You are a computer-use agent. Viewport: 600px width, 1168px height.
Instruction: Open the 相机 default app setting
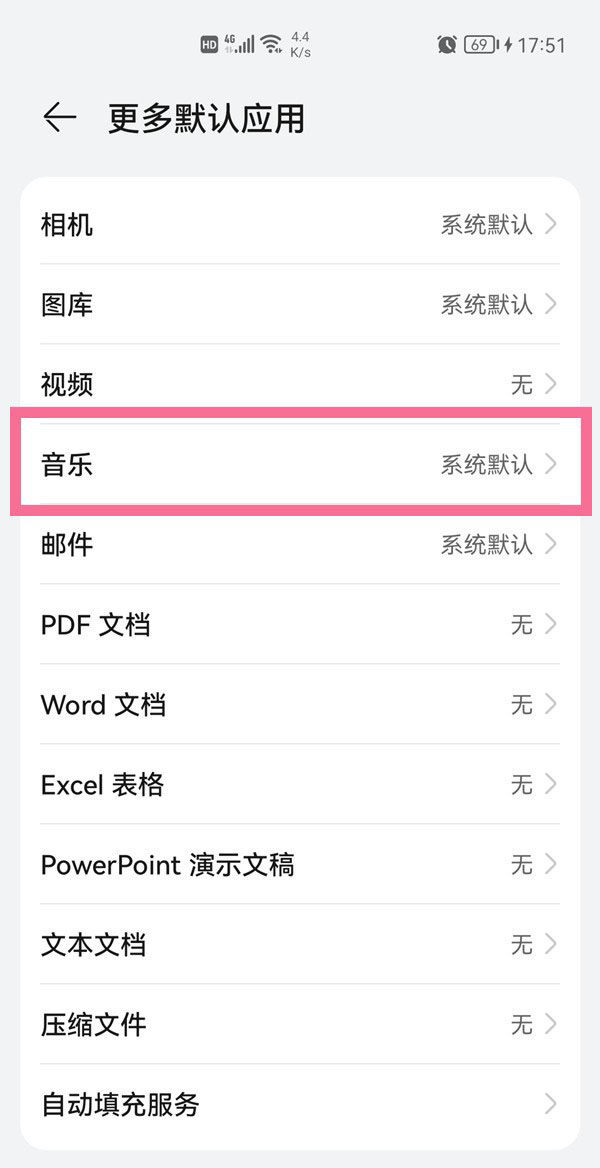tap(300, 223)
